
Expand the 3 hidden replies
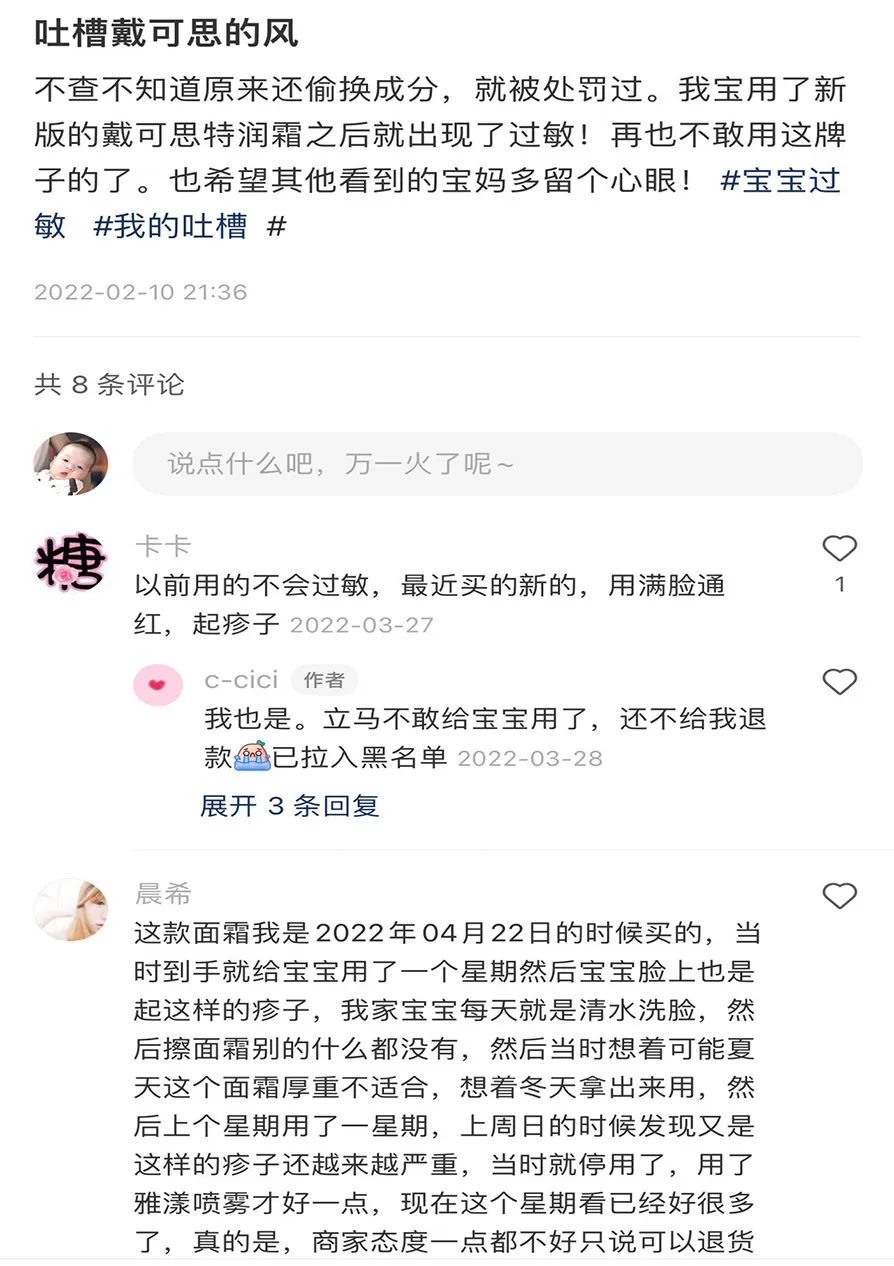point(290,806)
